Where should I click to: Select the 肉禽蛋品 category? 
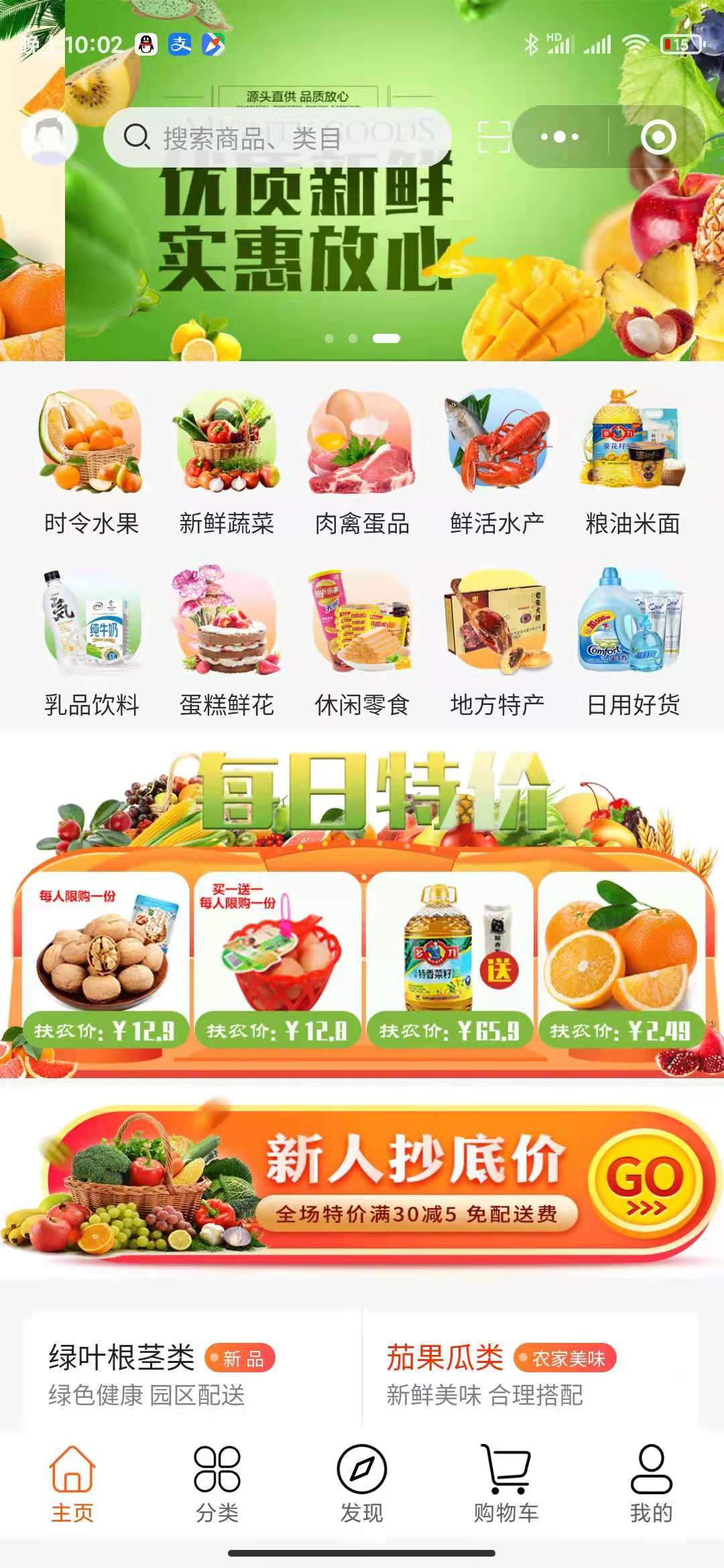(362, 462)
